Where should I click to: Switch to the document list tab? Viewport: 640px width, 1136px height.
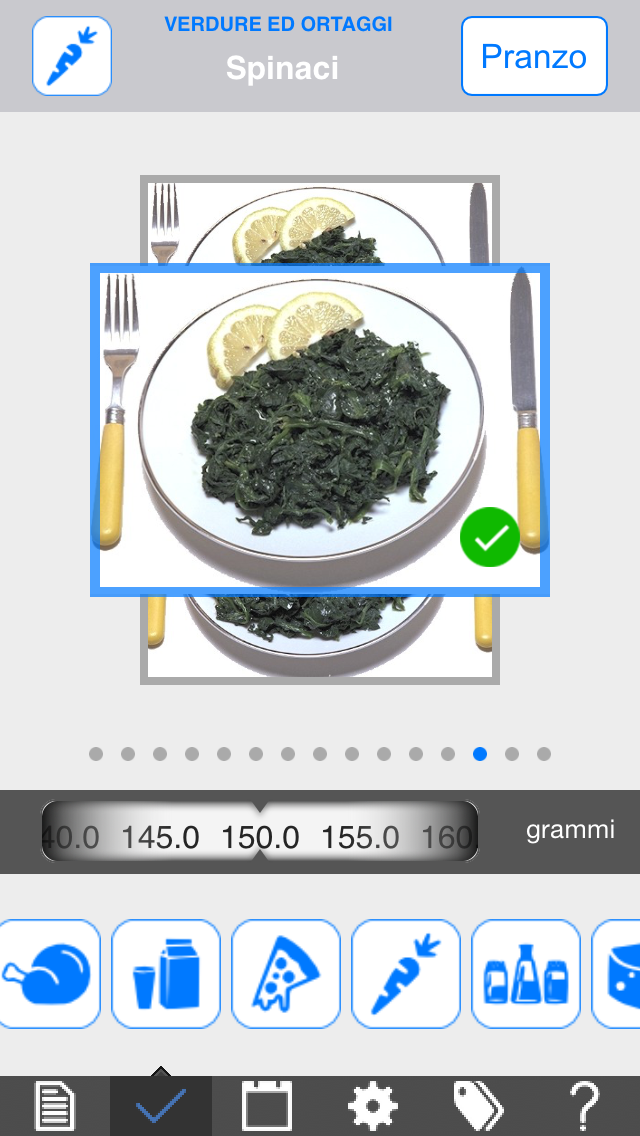click(x=55, y=1106)
